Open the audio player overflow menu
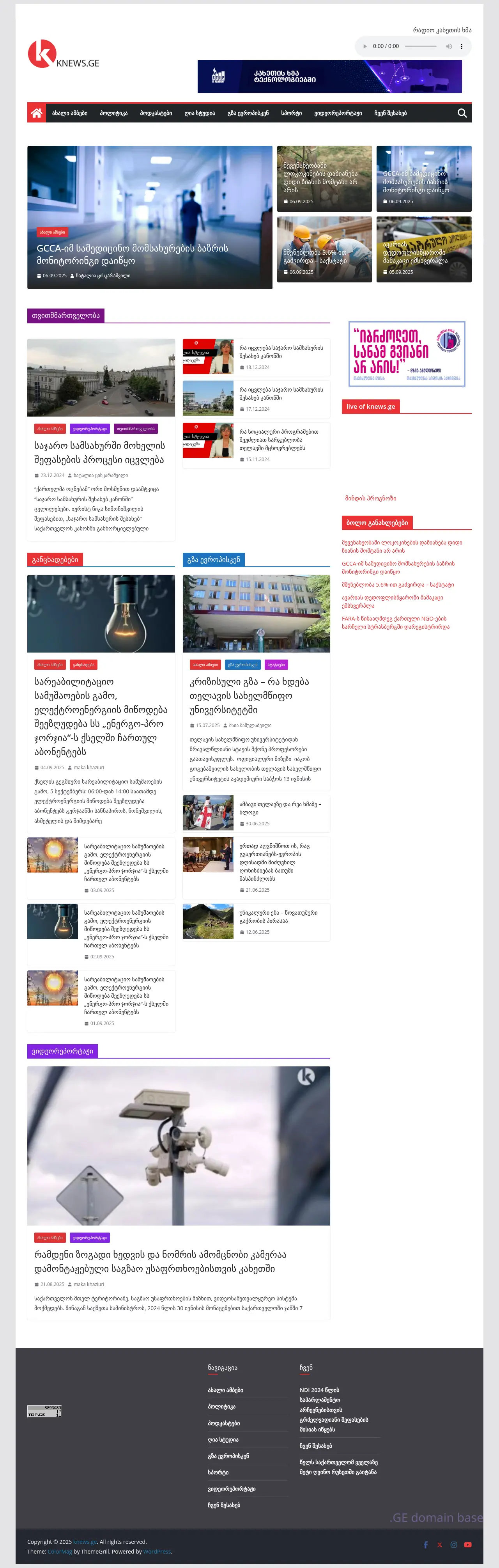Viewport: 499px width, 1568px height. pyautogui.click(x=461, y=46)
